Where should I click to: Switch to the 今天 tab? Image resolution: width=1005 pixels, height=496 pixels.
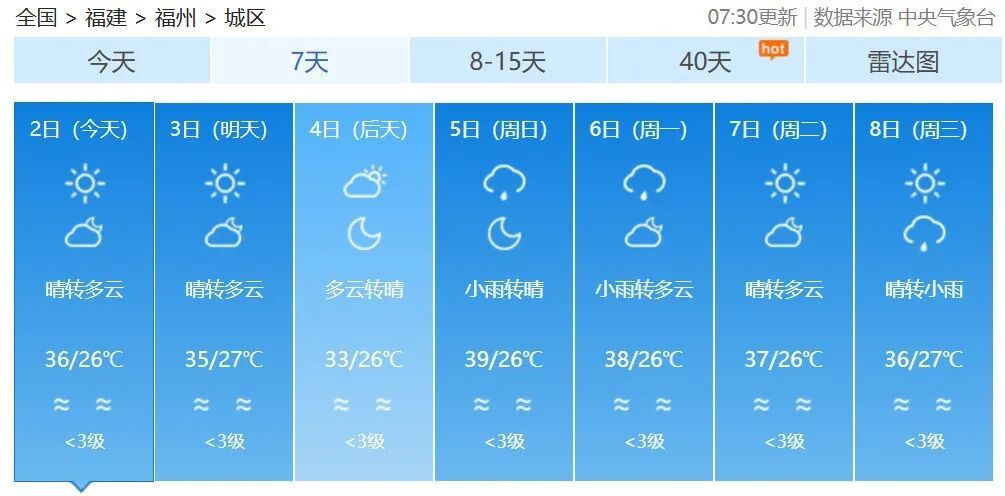click(x=111, y=62)
